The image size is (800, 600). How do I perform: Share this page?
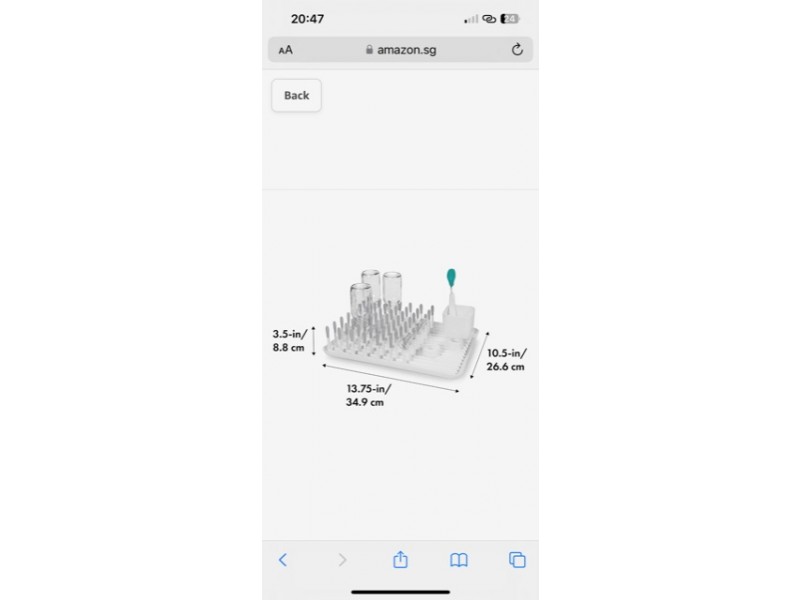click(x=400, y=560)
